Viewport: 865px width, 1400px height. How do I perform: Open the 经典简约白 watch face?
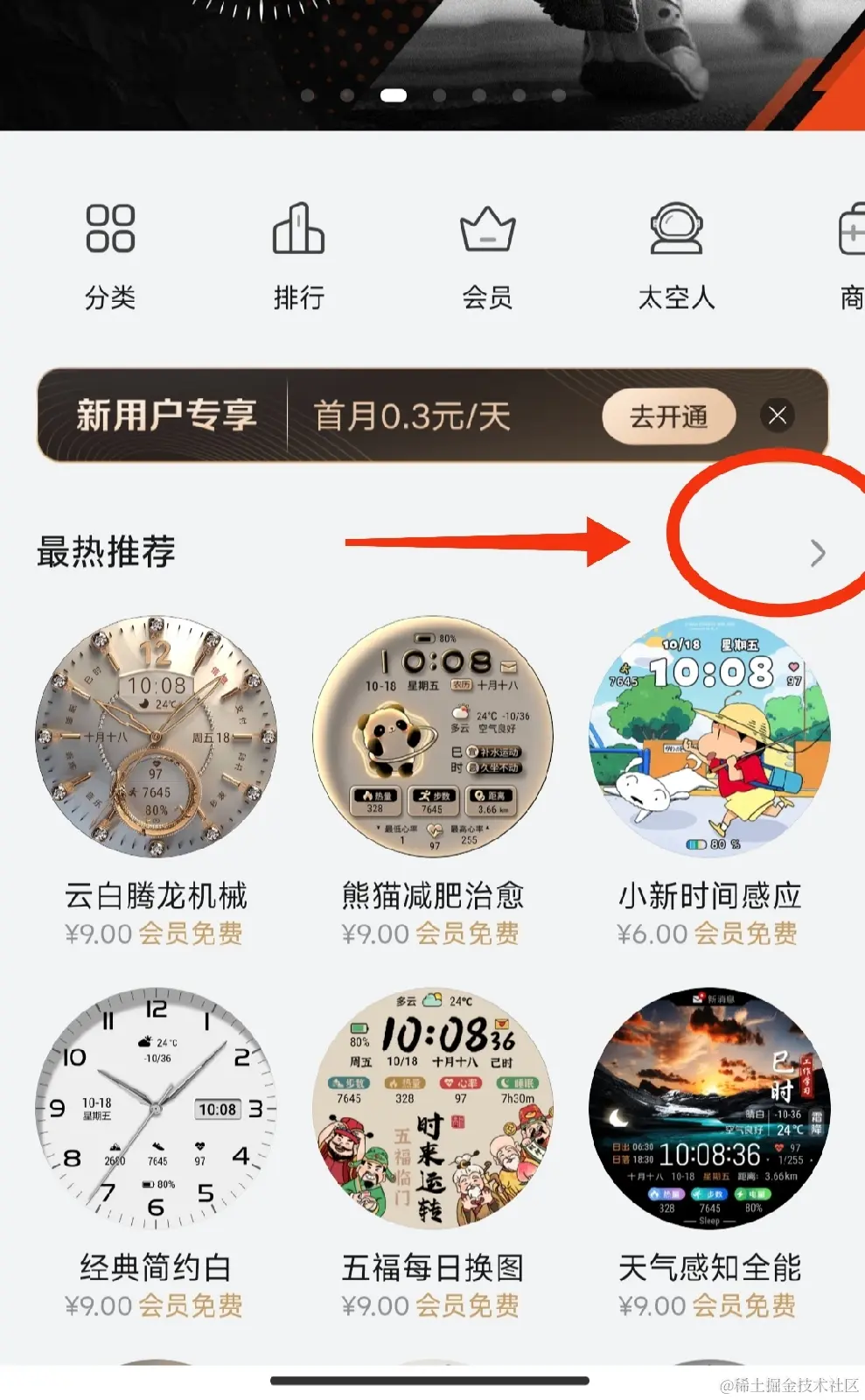156,1109
